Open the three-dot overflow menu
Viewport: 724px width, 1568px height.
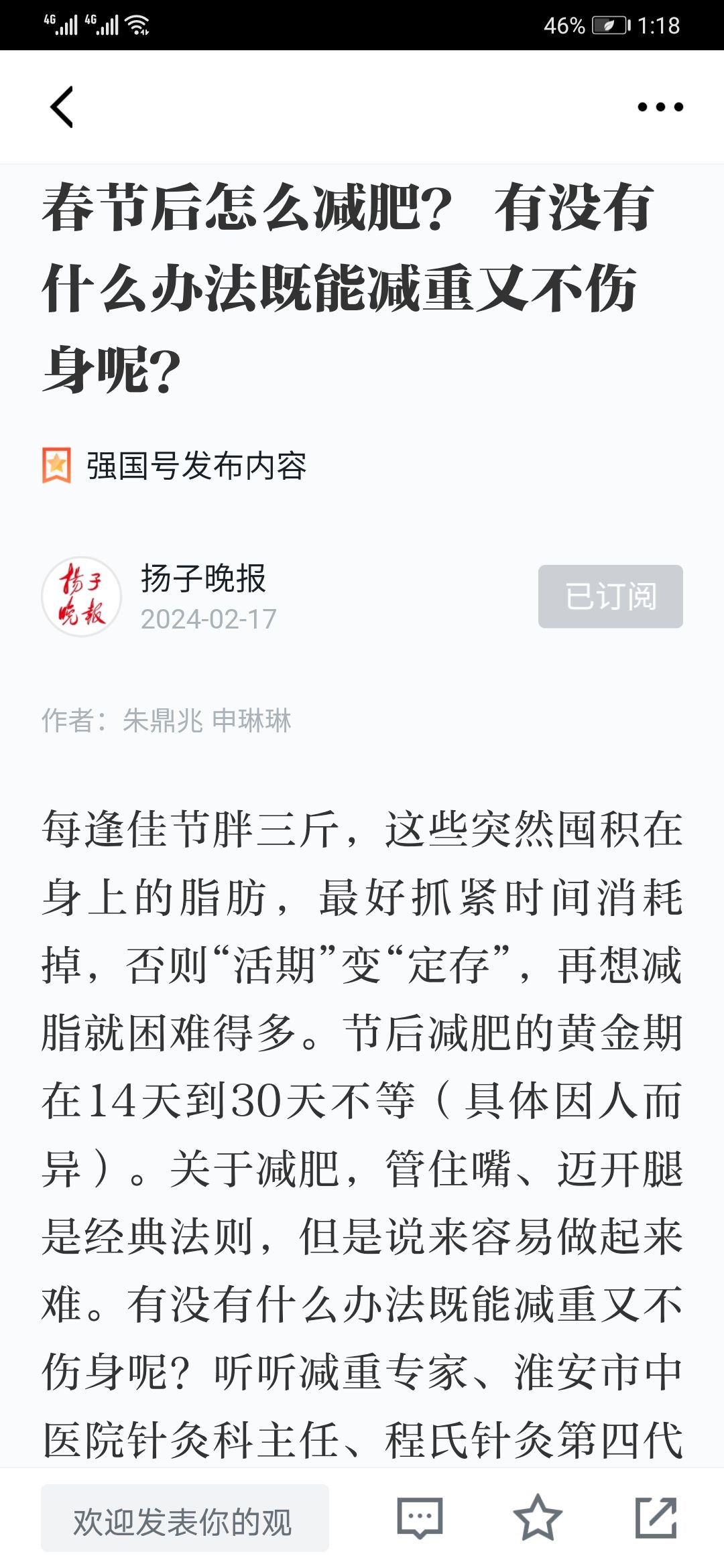[x=660, y=107]
